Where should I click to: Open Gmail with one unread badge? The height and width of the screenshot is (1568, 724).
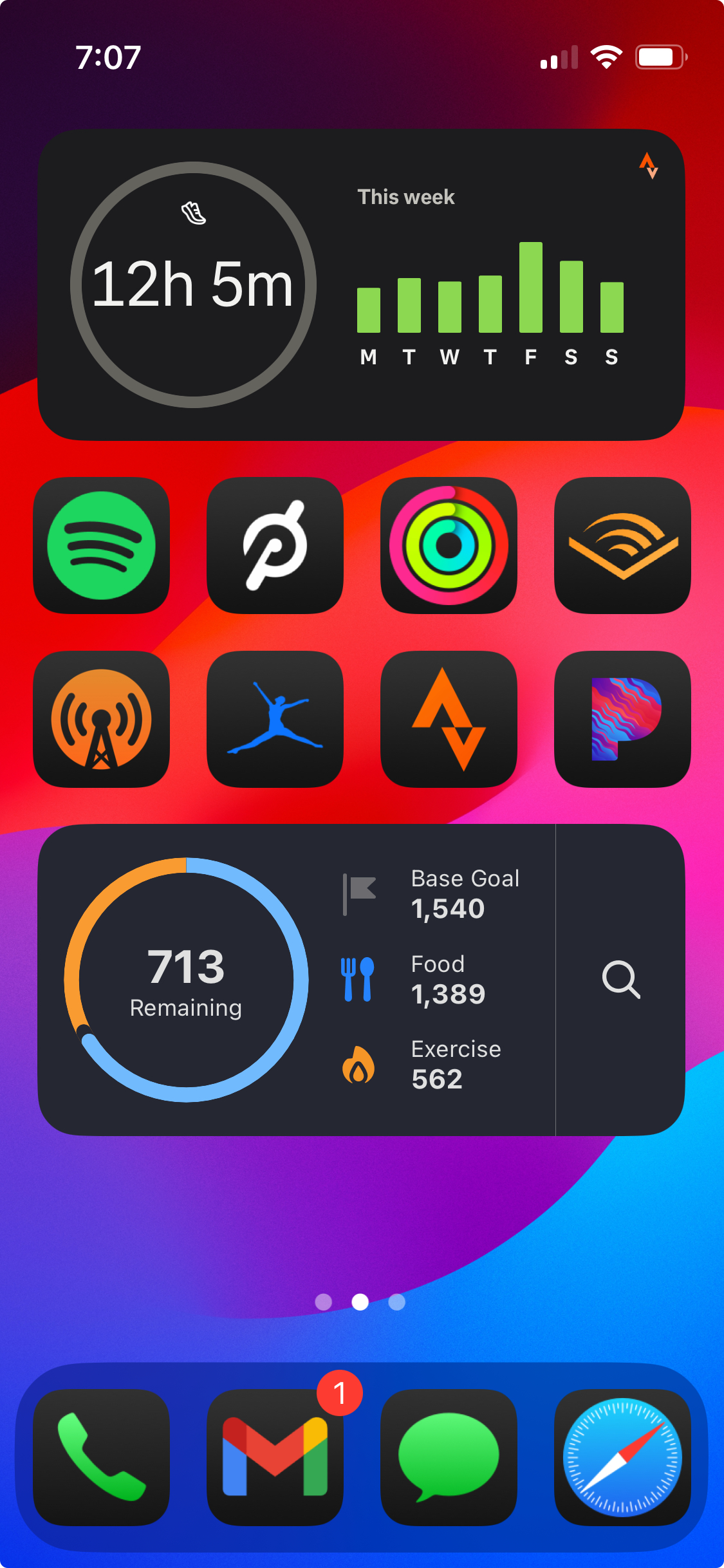click(275, 1457)
